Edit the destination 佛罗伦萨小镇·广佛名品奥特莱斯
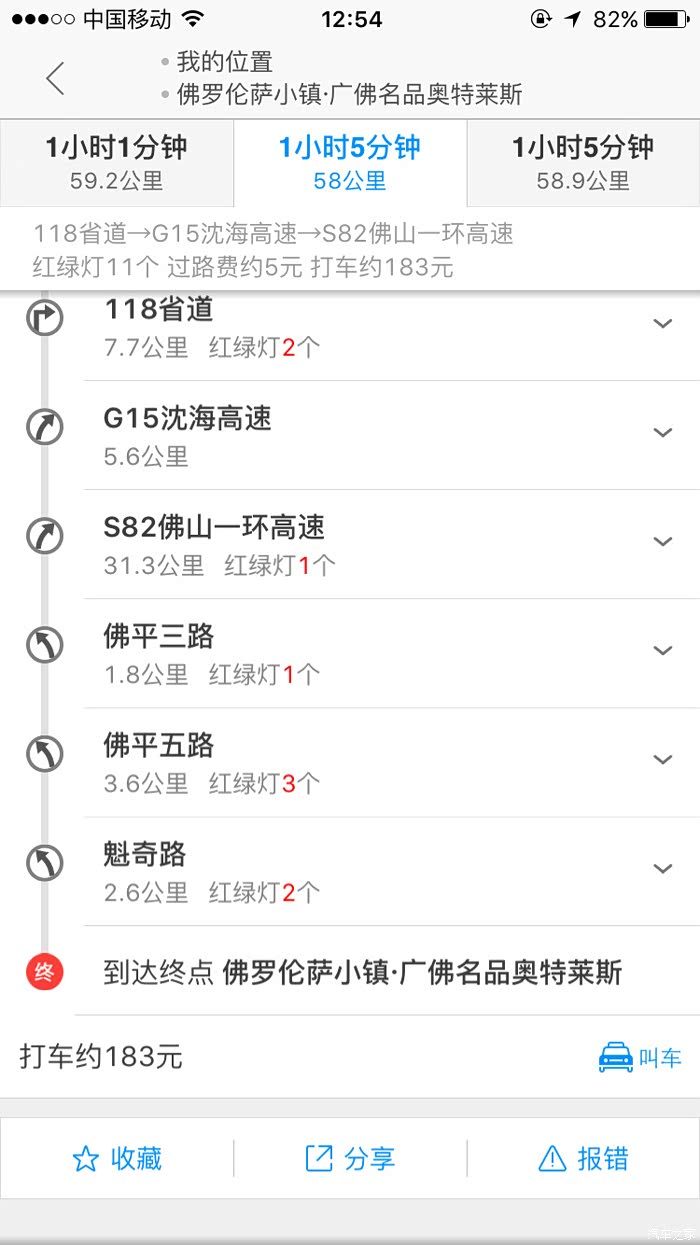700x1245 pixels. (349, 96)
